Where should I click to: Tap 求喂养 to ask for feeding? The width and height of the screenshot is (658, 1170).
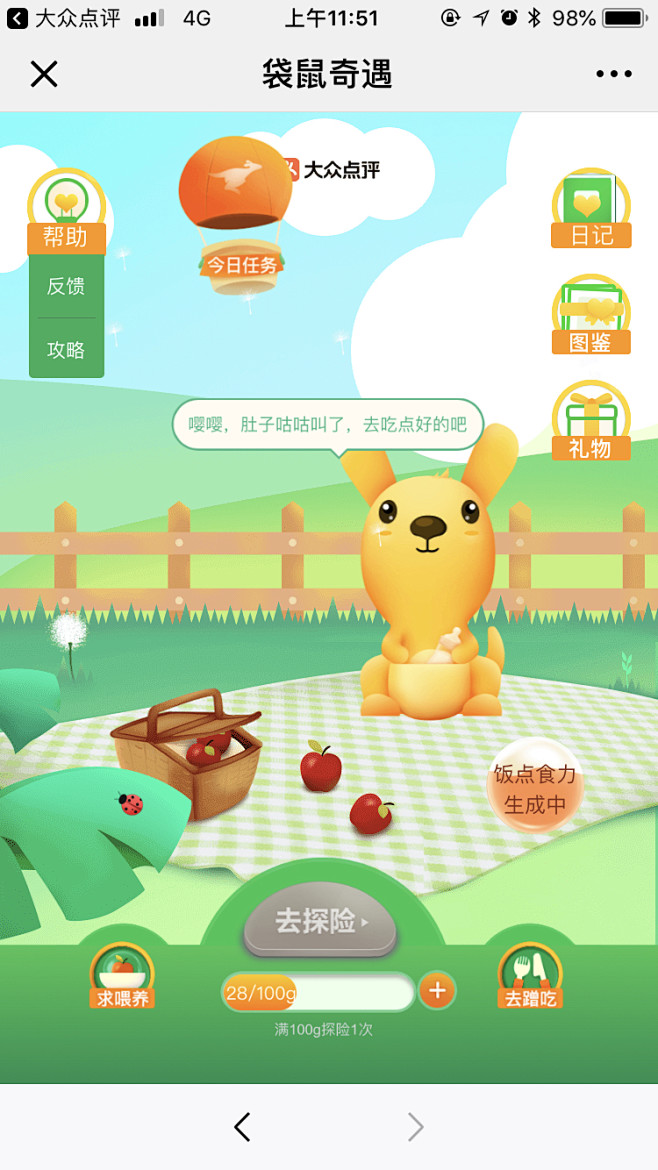[x=122, y=976]
